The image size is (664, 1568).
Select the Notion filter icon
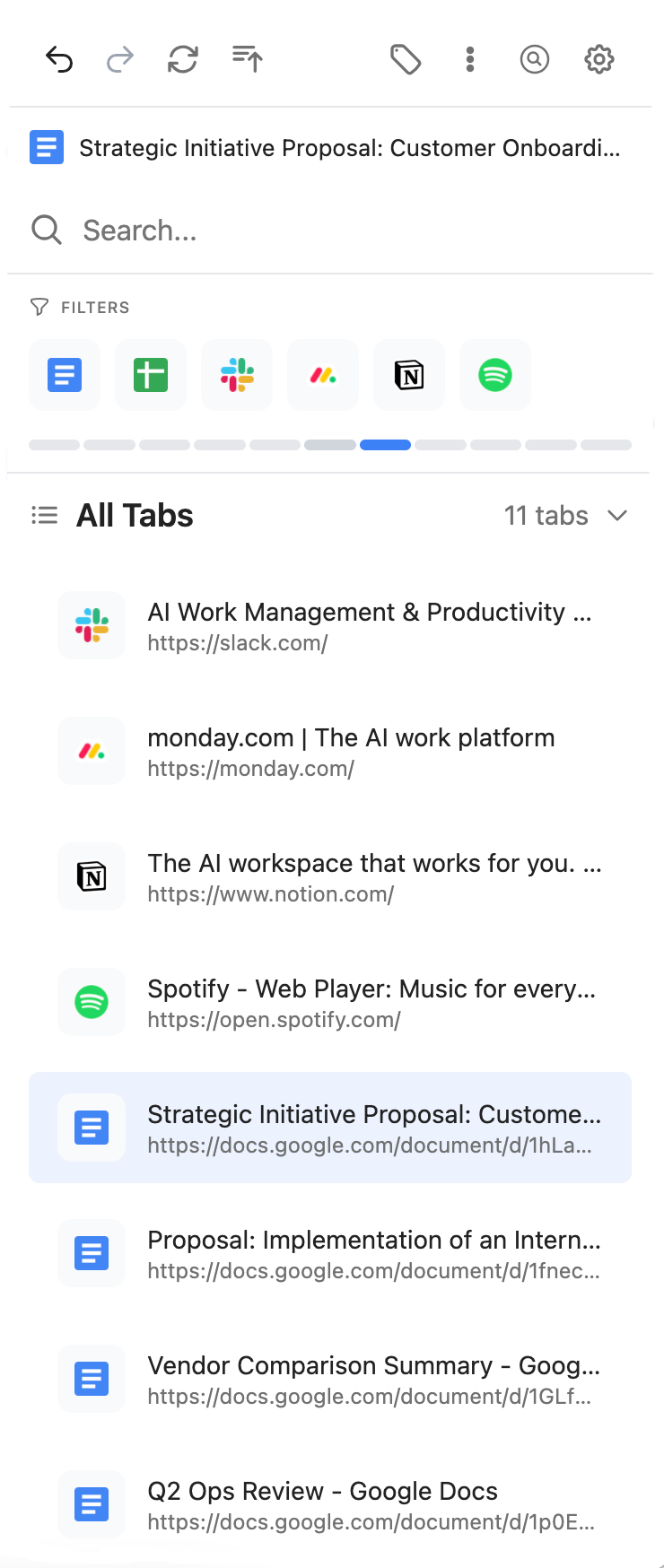click(x=408, y=374)
